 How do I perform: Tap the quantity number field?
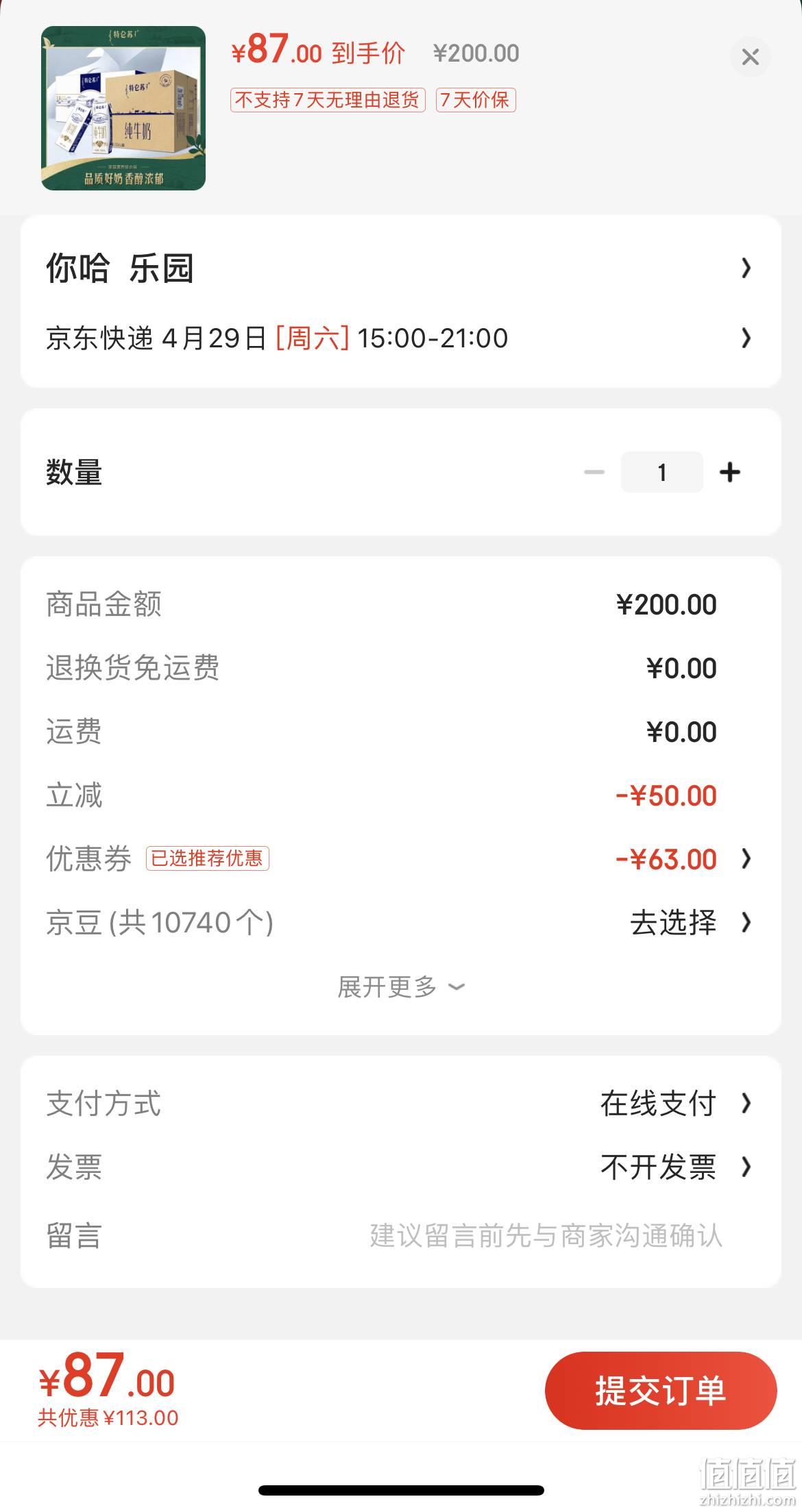662,472
